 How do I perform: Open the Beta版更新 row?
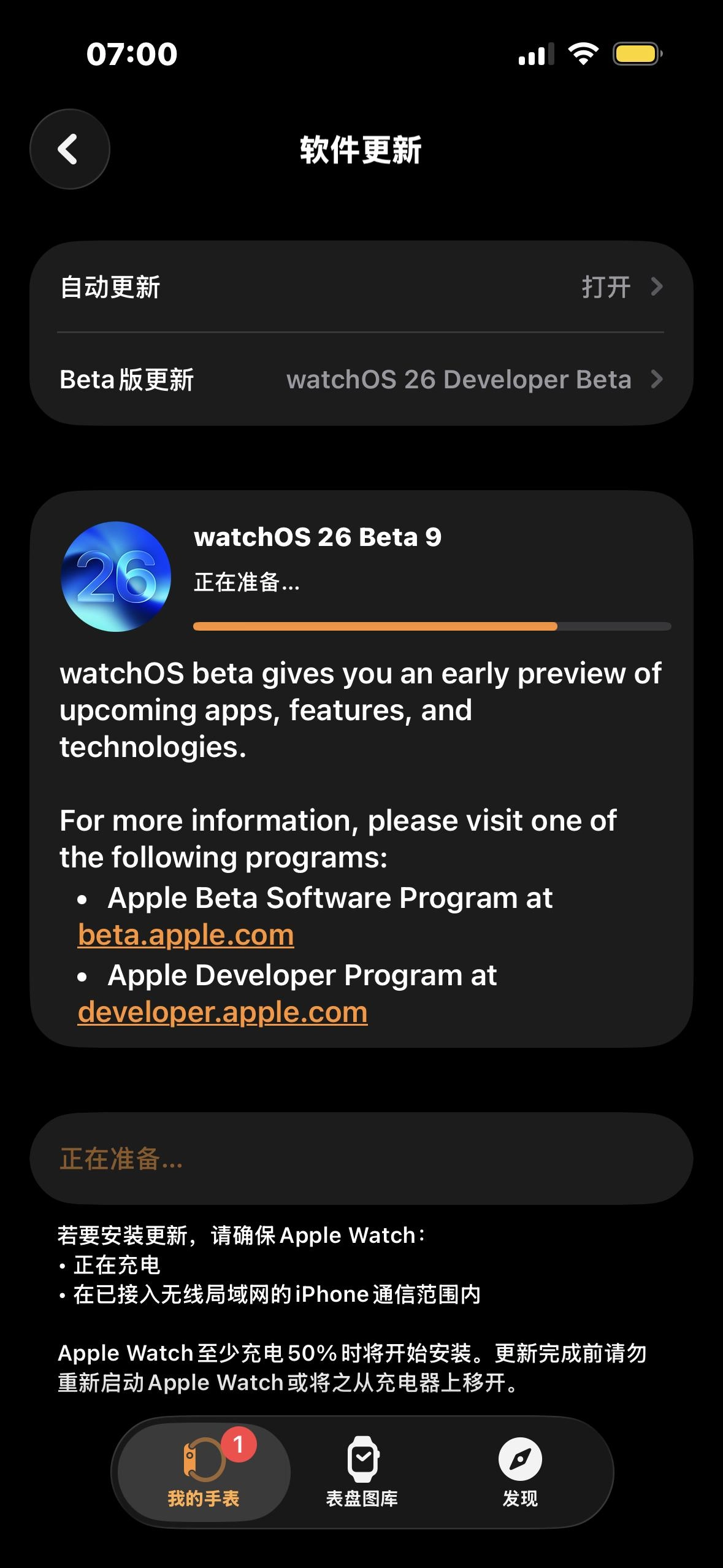[x=361, y=380]
